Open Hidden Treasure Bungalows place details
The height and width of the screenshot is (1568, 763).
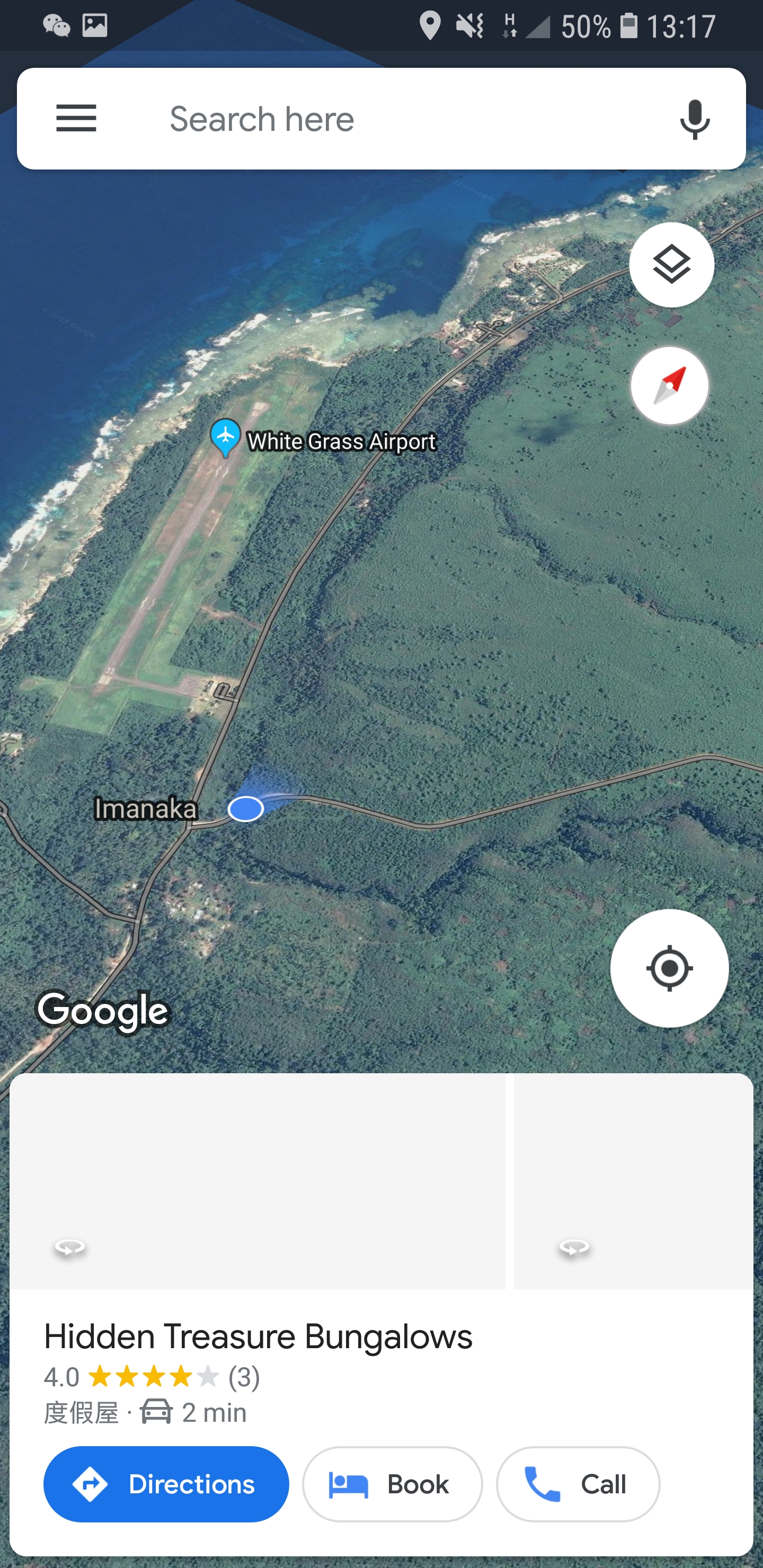click(x=258, y=1337)
